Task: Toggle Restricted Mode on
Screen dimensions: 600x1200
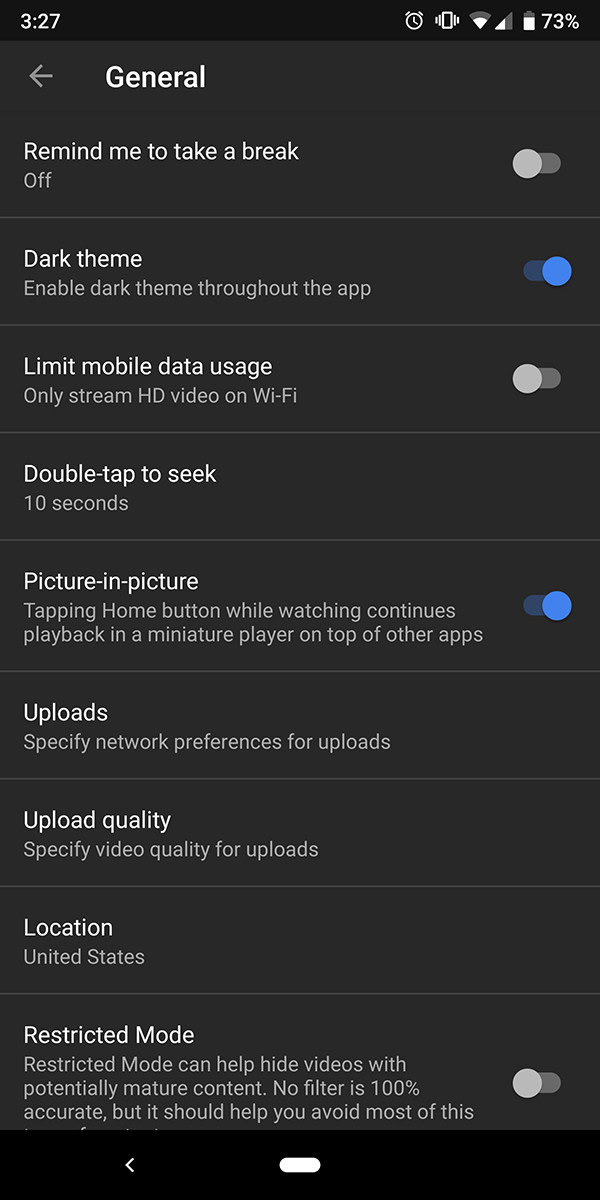Action: tap(537, 1082)
